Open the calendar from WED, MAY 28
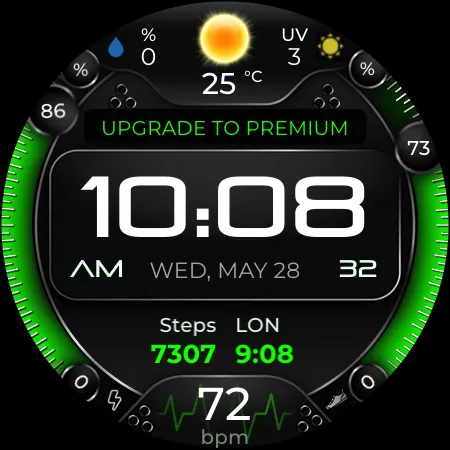The width and height of the screenshot is (450, 450). (225, 270)
